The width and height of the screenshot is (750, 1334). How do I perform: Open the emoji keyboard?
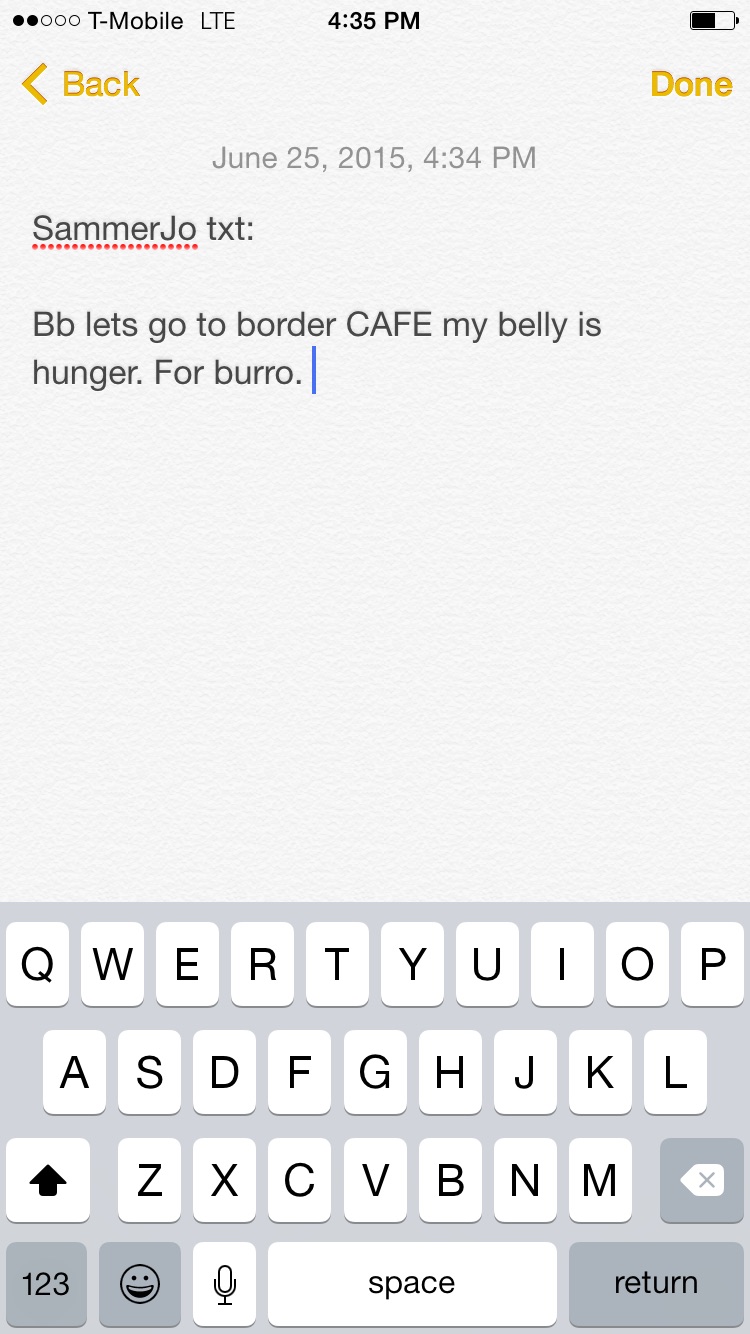(x=140, y=1284)
